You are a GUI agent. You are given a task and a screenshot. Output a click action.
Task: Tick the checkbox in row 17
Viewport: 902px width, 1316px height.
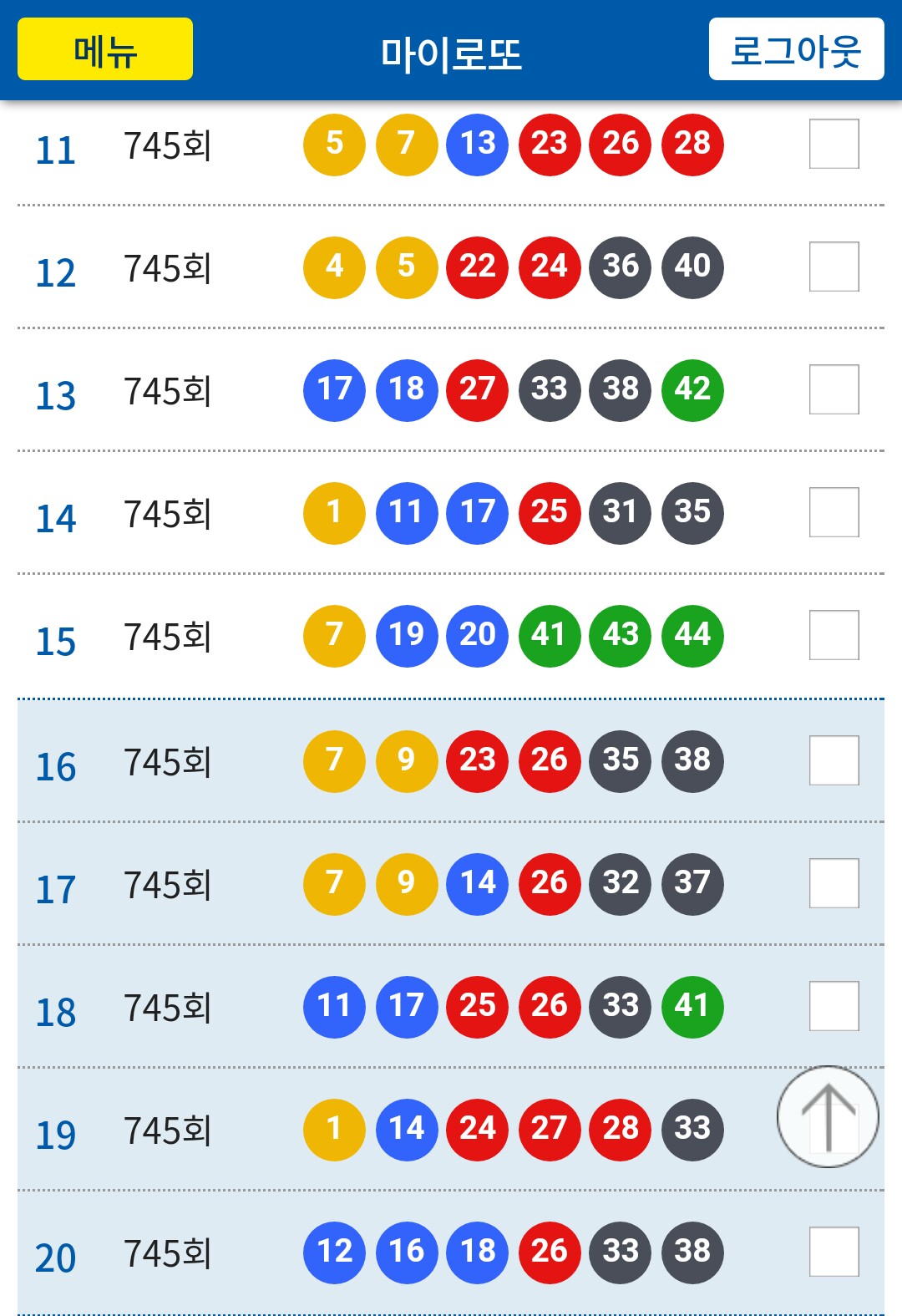click(x=834, y=883)
